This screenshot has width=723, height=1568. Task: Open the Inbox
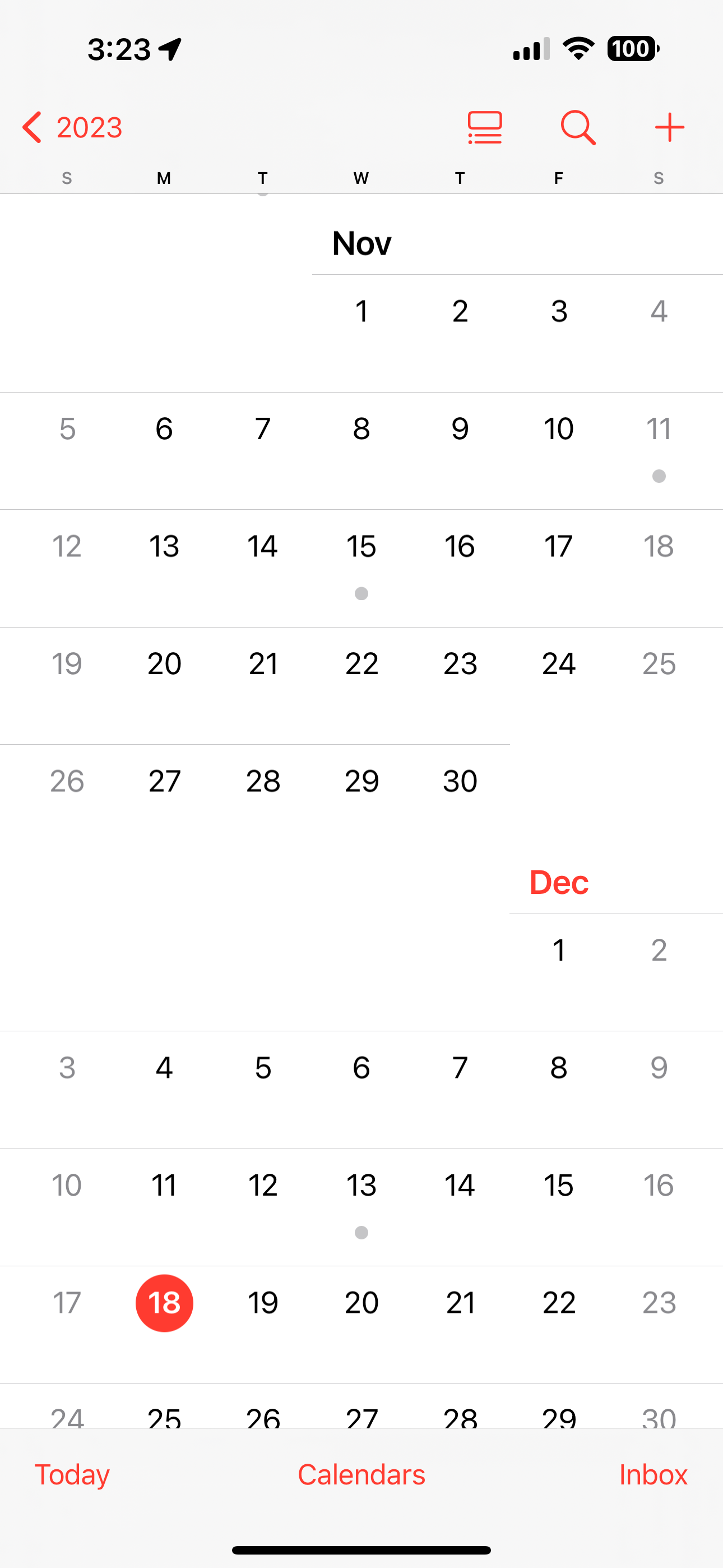(652, 1474)
